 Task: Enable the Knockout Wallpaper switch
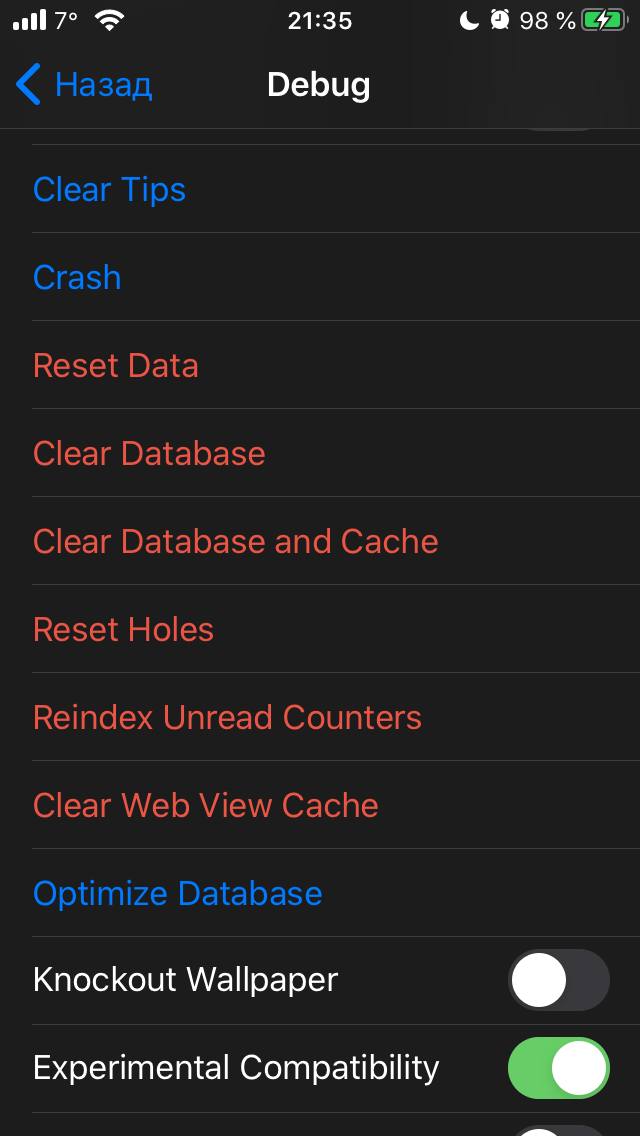(558, 981)
